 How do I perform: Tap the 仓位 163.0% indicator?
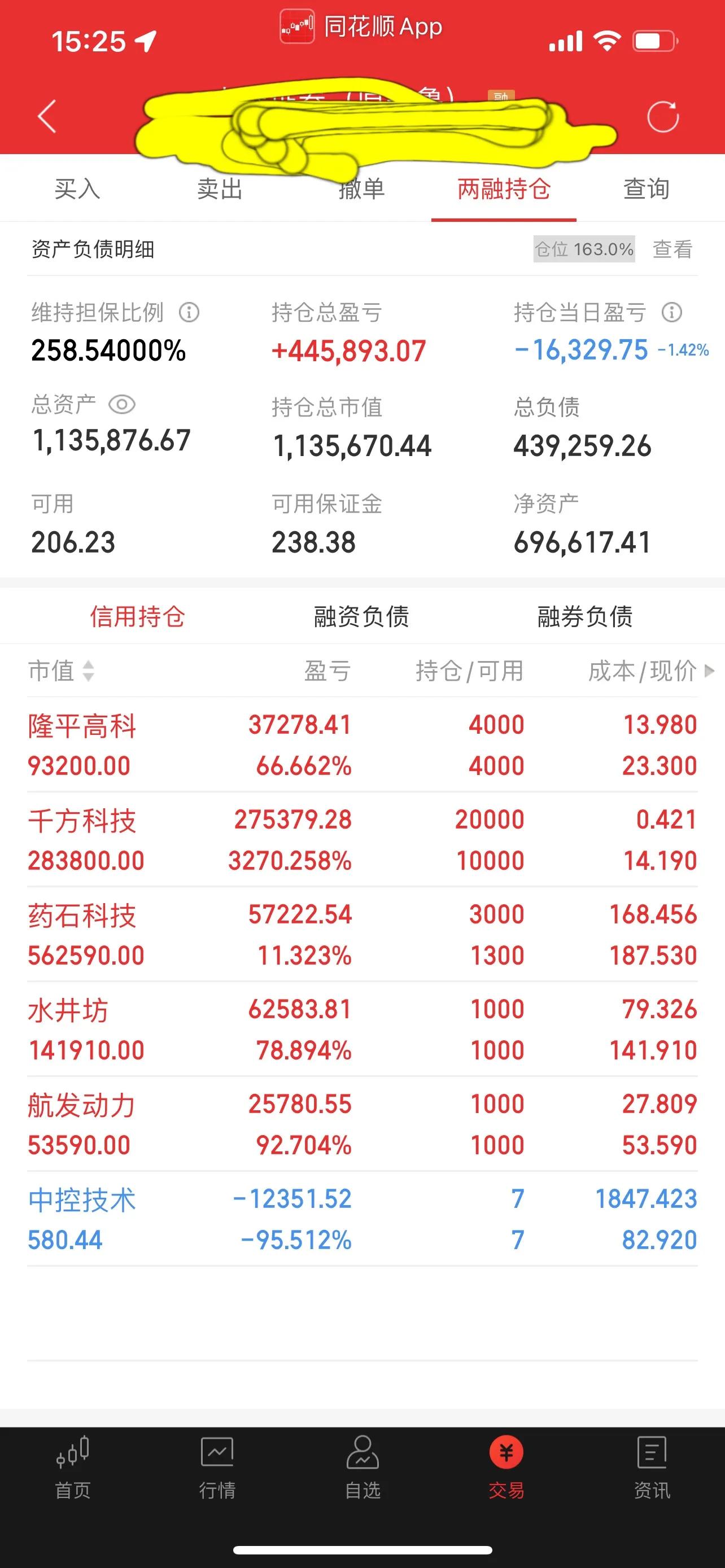click(583, 248)
